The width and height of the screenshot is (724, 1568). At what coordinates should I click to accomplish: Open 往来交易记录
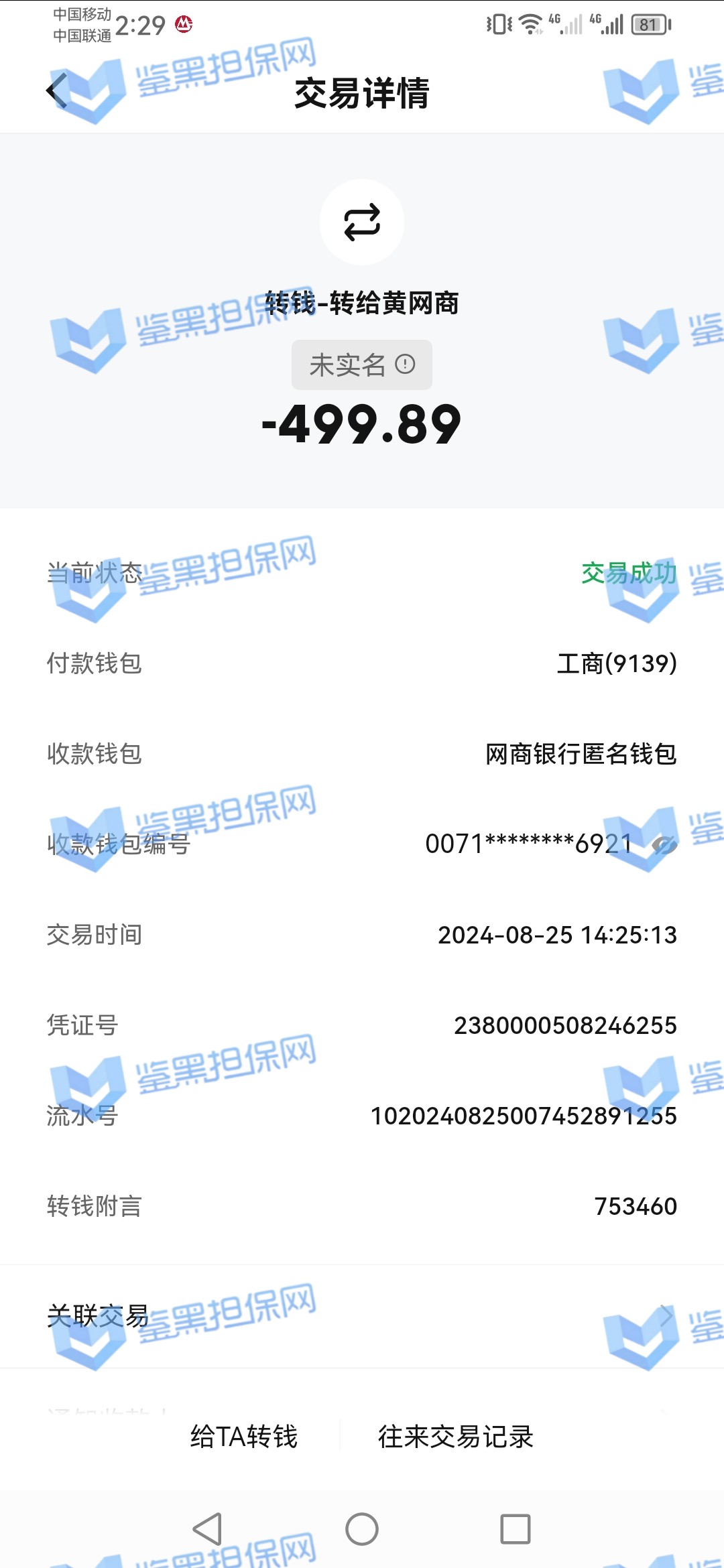456,1436
